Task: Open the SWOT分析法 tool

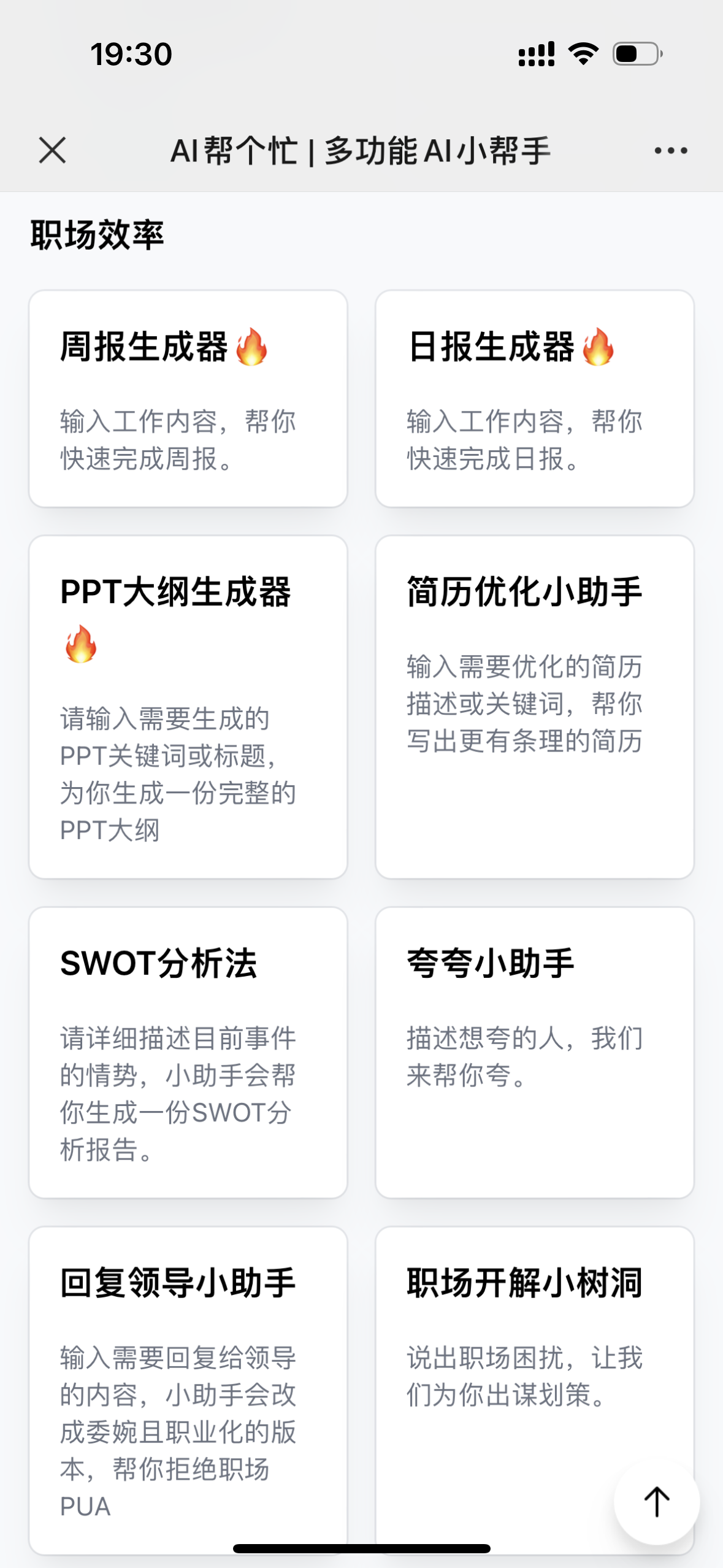Action: pyautogui.click(x=188, y=1053)
